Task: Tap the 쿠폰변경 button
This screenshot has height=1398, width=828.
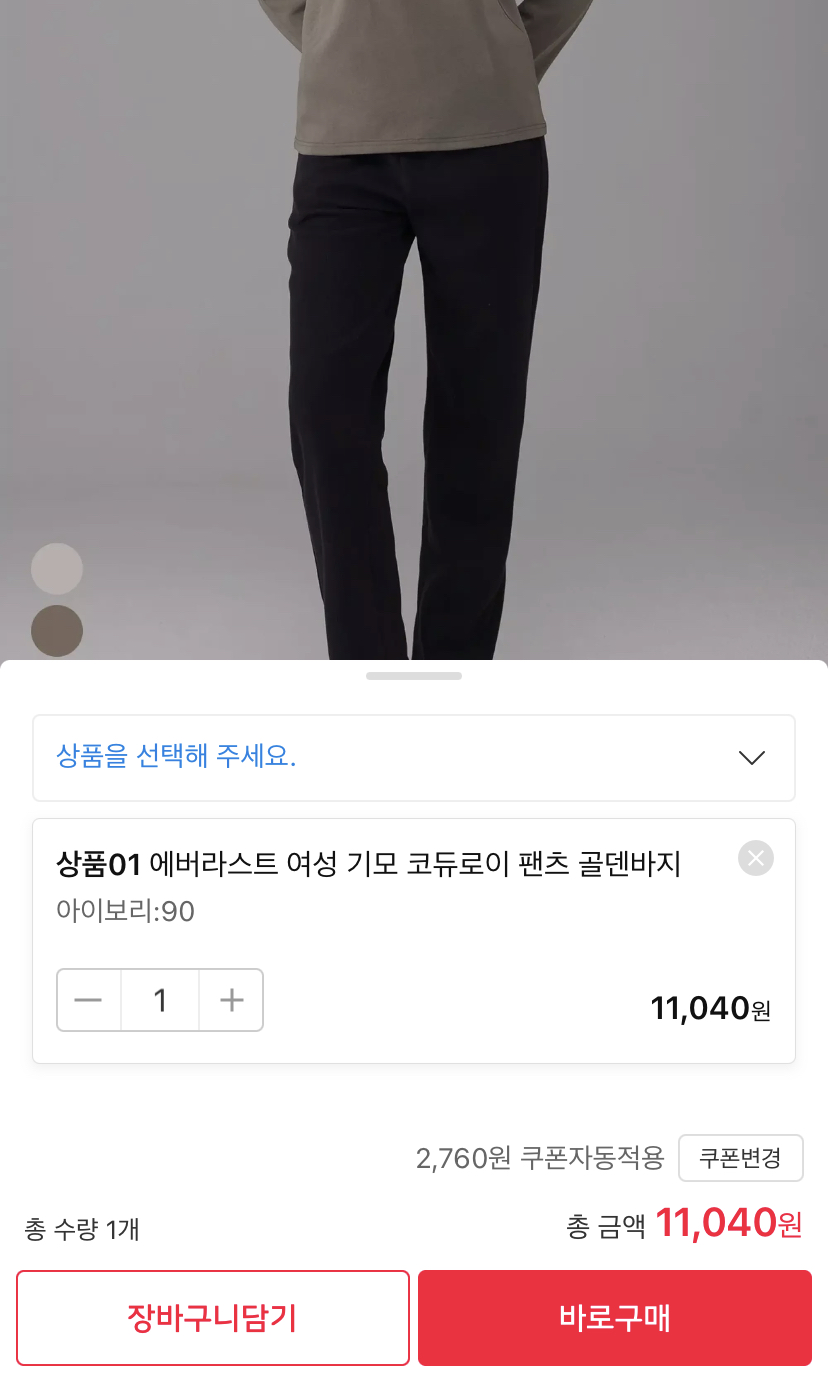Action: 740,1158
